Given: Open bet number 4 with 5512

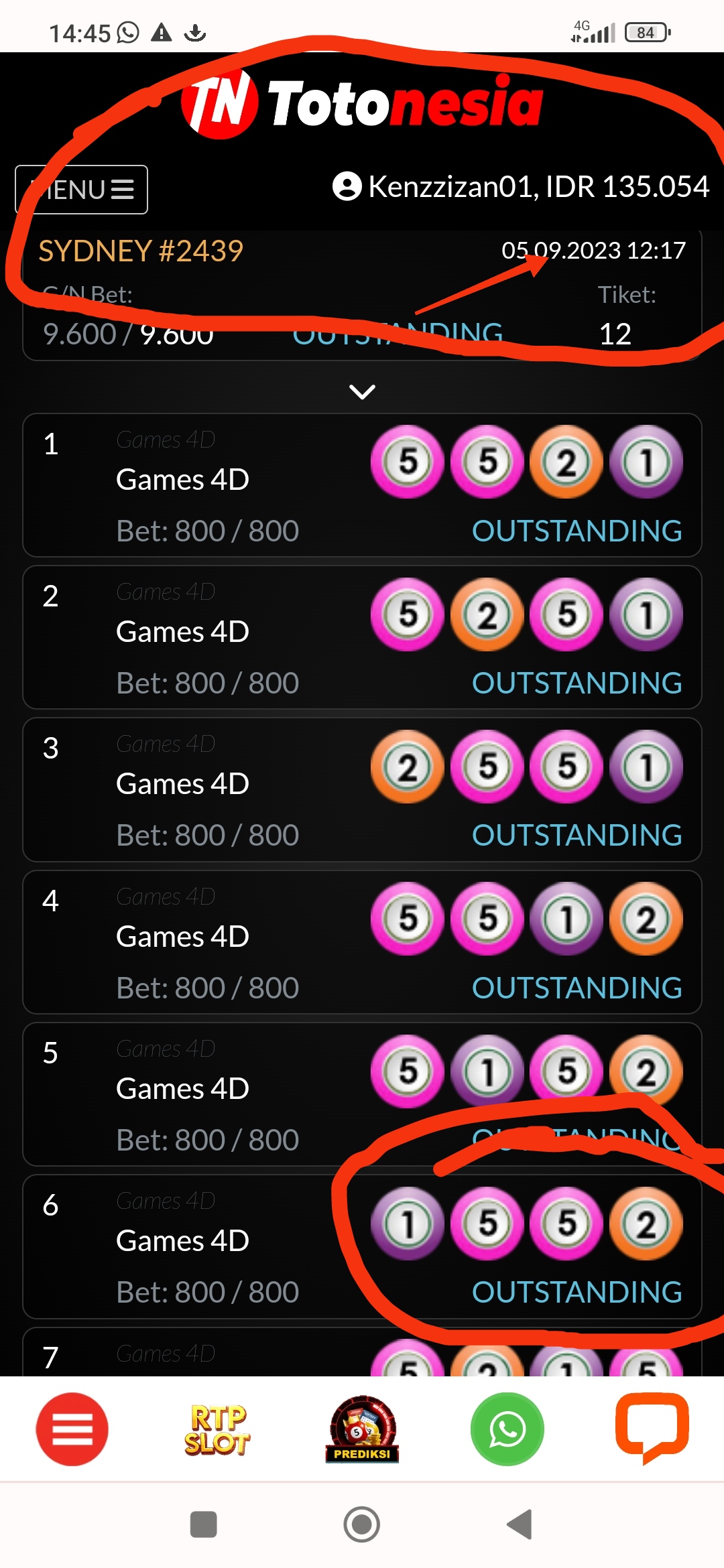Looking at the screenshot, I should (362, 942).
